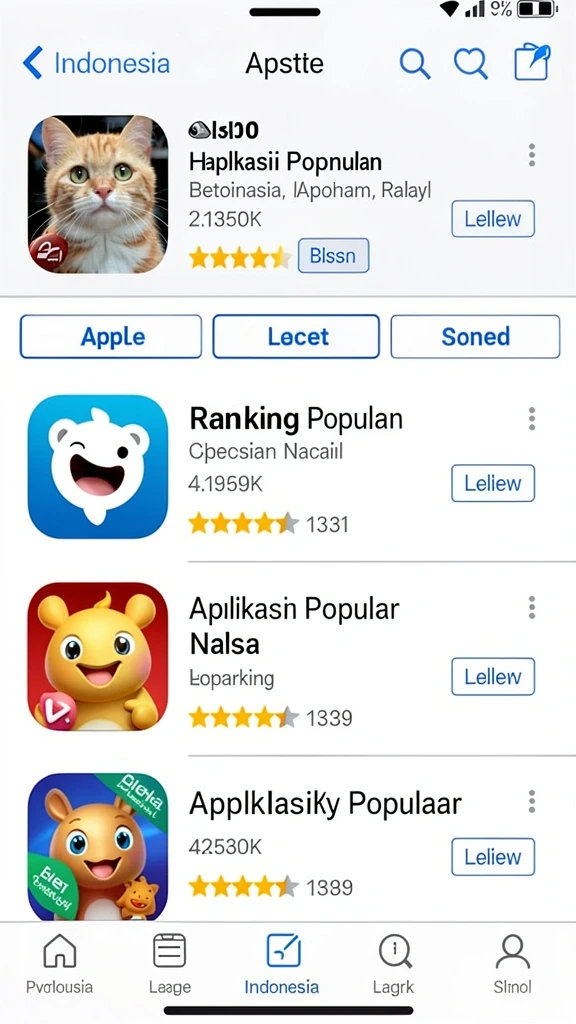Tap Lellew button for Haplkasii Popnulan
576x1024 pixels.
tap(493, 219)
